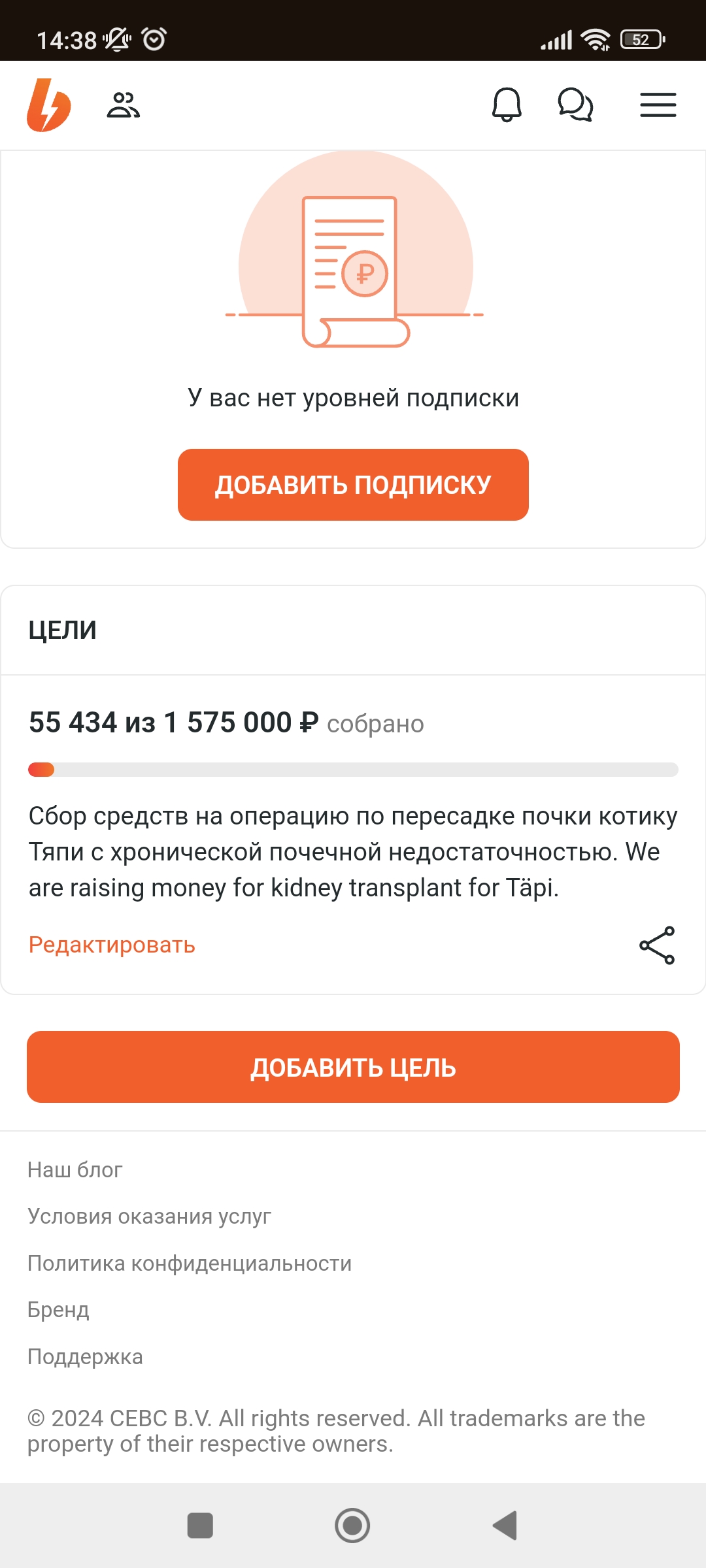706x1568 pixels.
Task: Open recent apps from the navigation bar
Action: click(200, 1526)
